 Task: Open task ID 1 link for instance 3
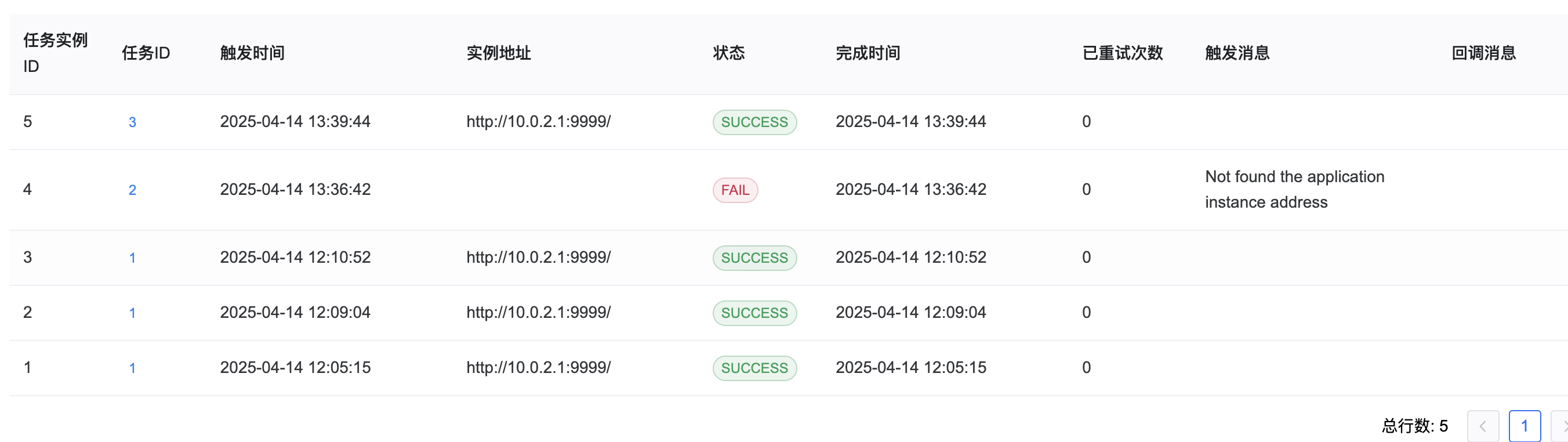(x=132, y=258)
